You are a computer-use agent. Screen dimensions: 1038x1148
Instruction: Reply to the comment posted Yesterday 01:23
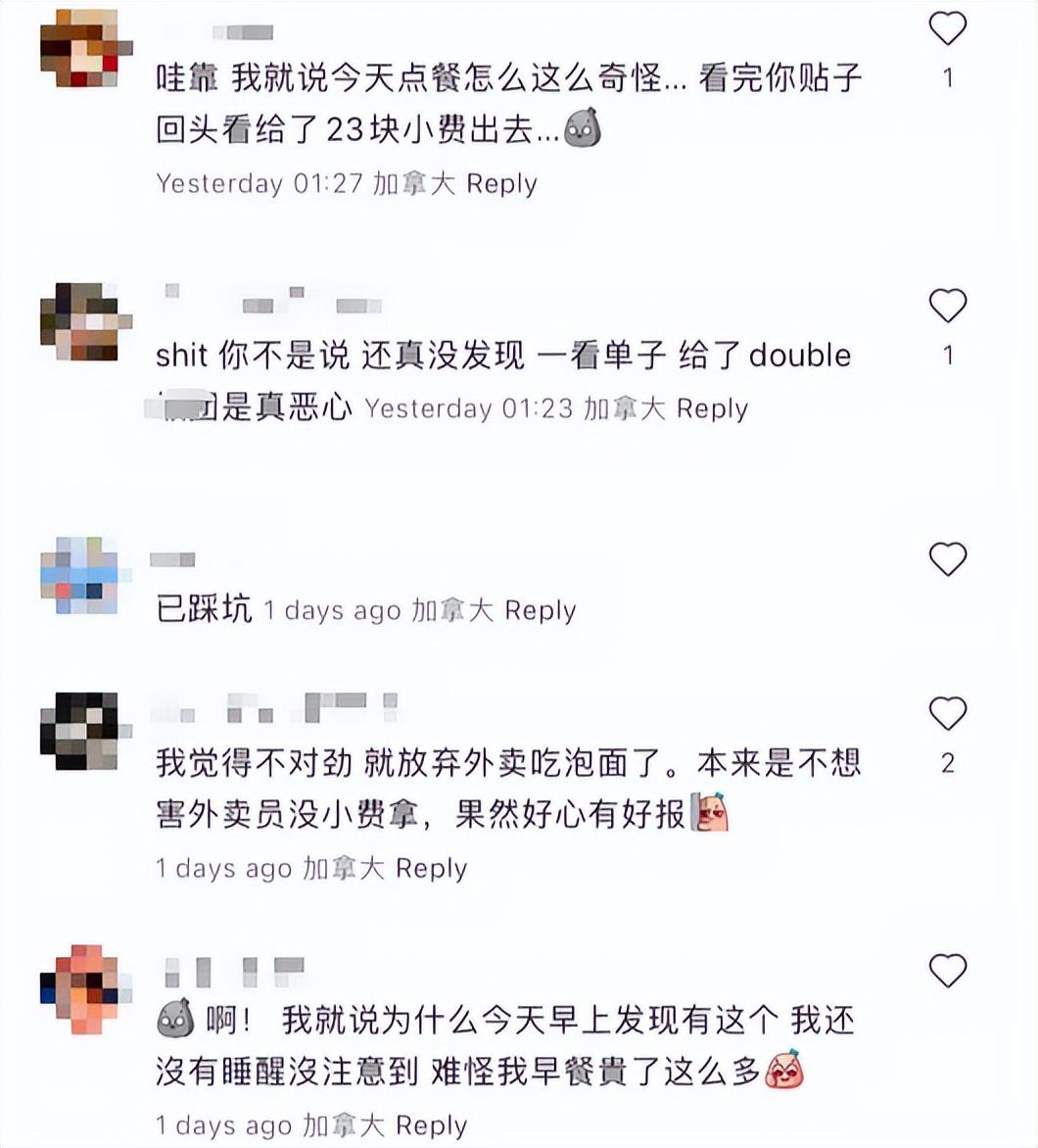point(712,408)
